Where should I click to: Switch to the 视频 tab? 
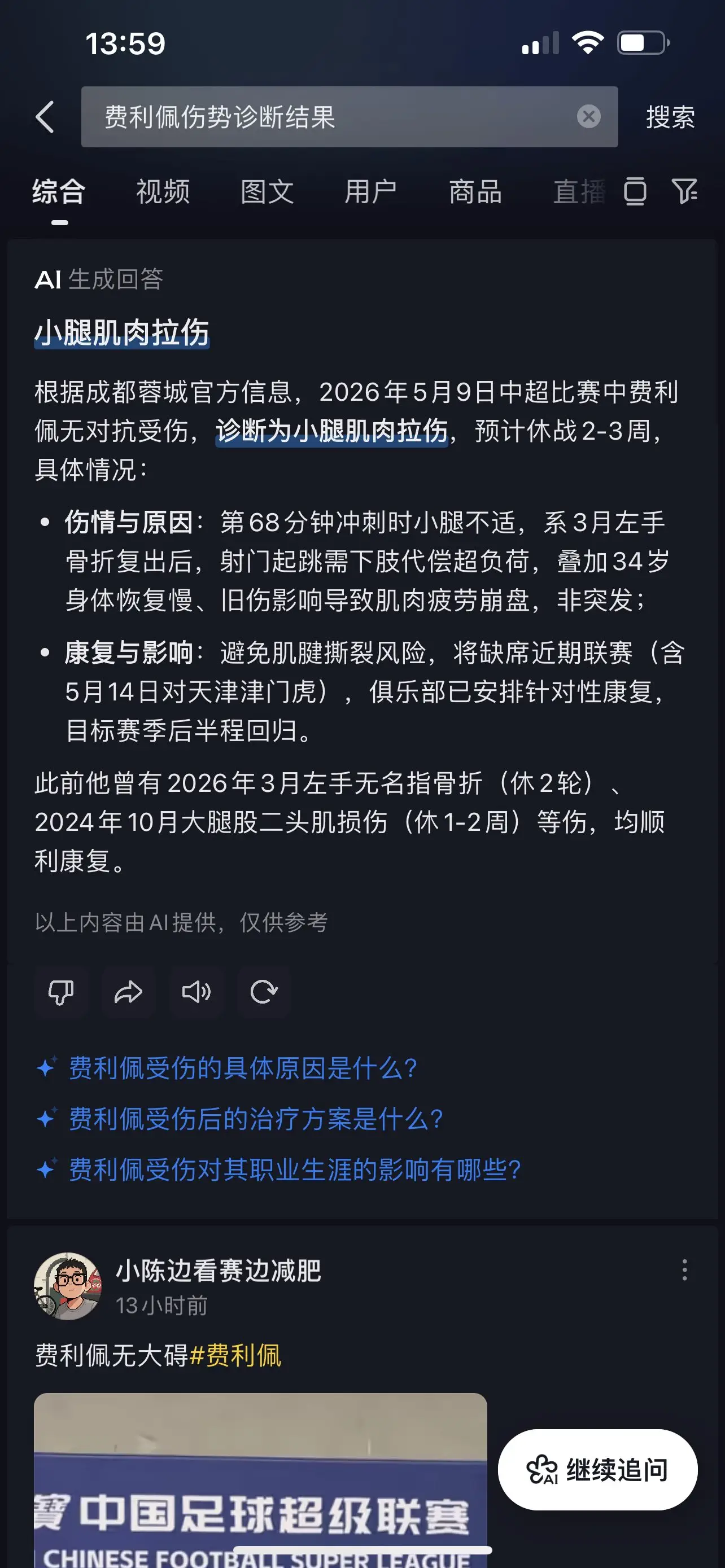(x=163, y=192)
